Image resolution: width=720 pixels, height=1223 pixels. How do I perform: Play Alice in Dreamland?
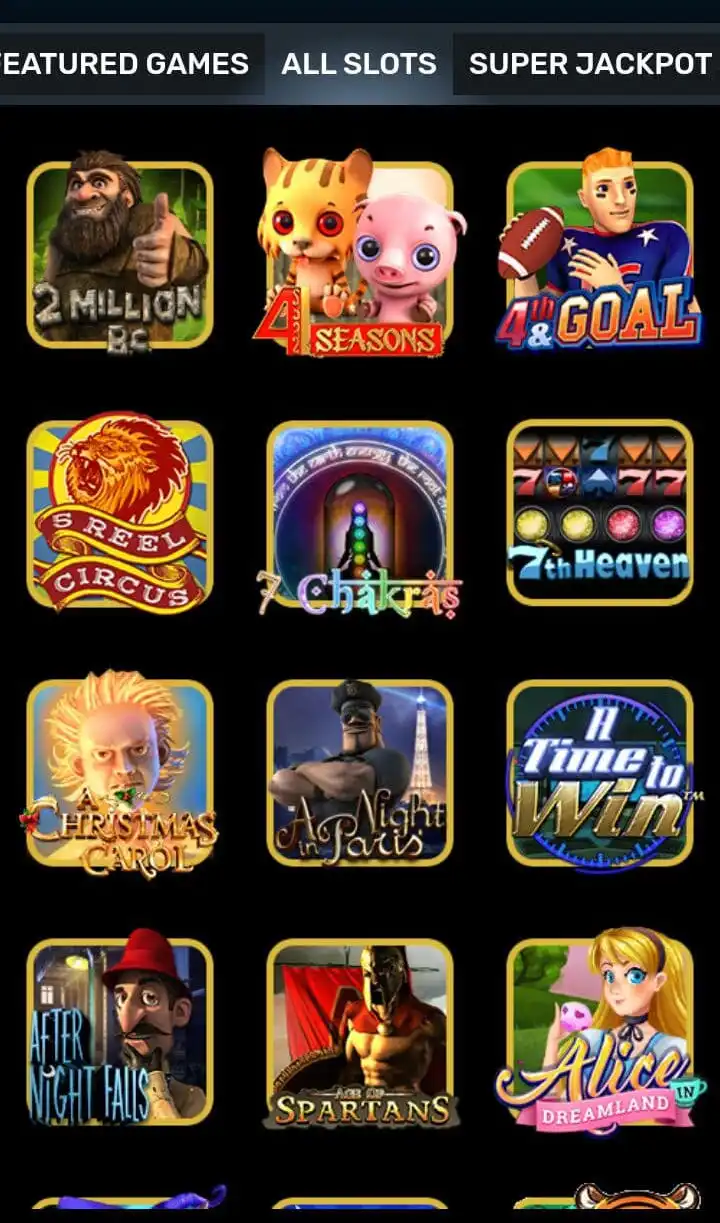point(600,1035)
